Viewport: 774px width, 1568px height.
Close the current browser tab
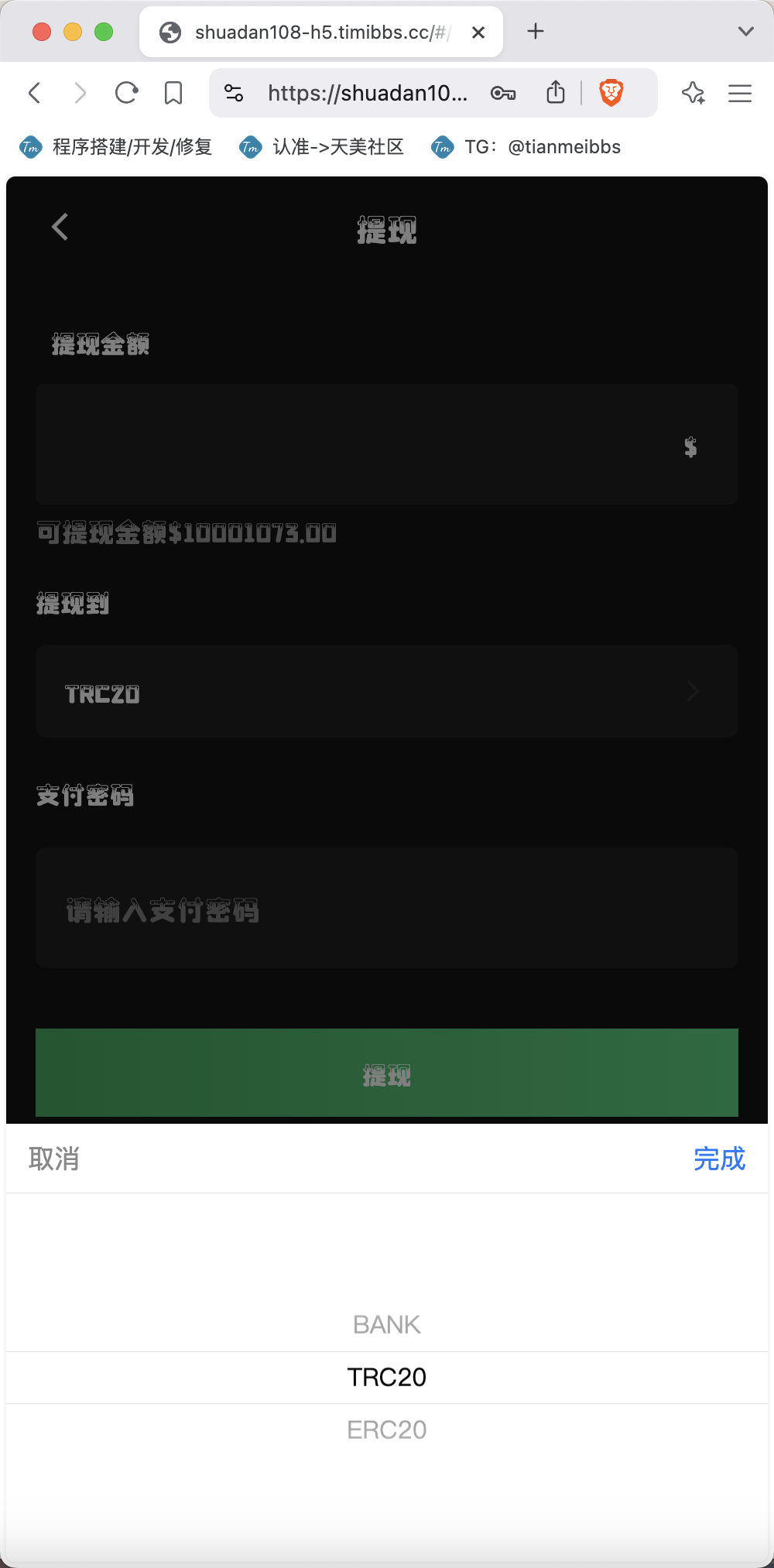pyautogui.click(x=478, y=33)
